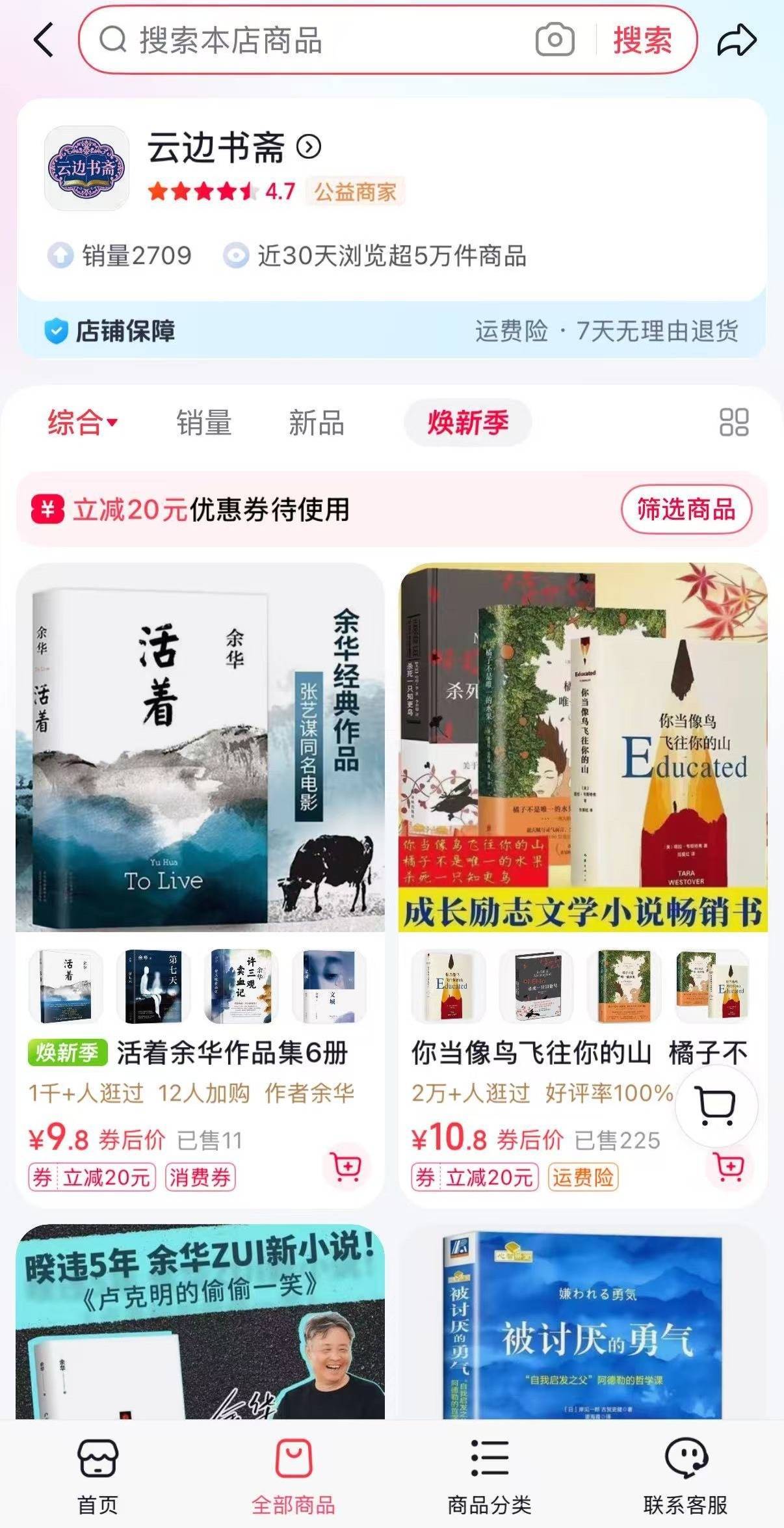Add 活着余华作品集6册 to cart
This screenshot has height=1528, width=784.
click(346, 1166)
